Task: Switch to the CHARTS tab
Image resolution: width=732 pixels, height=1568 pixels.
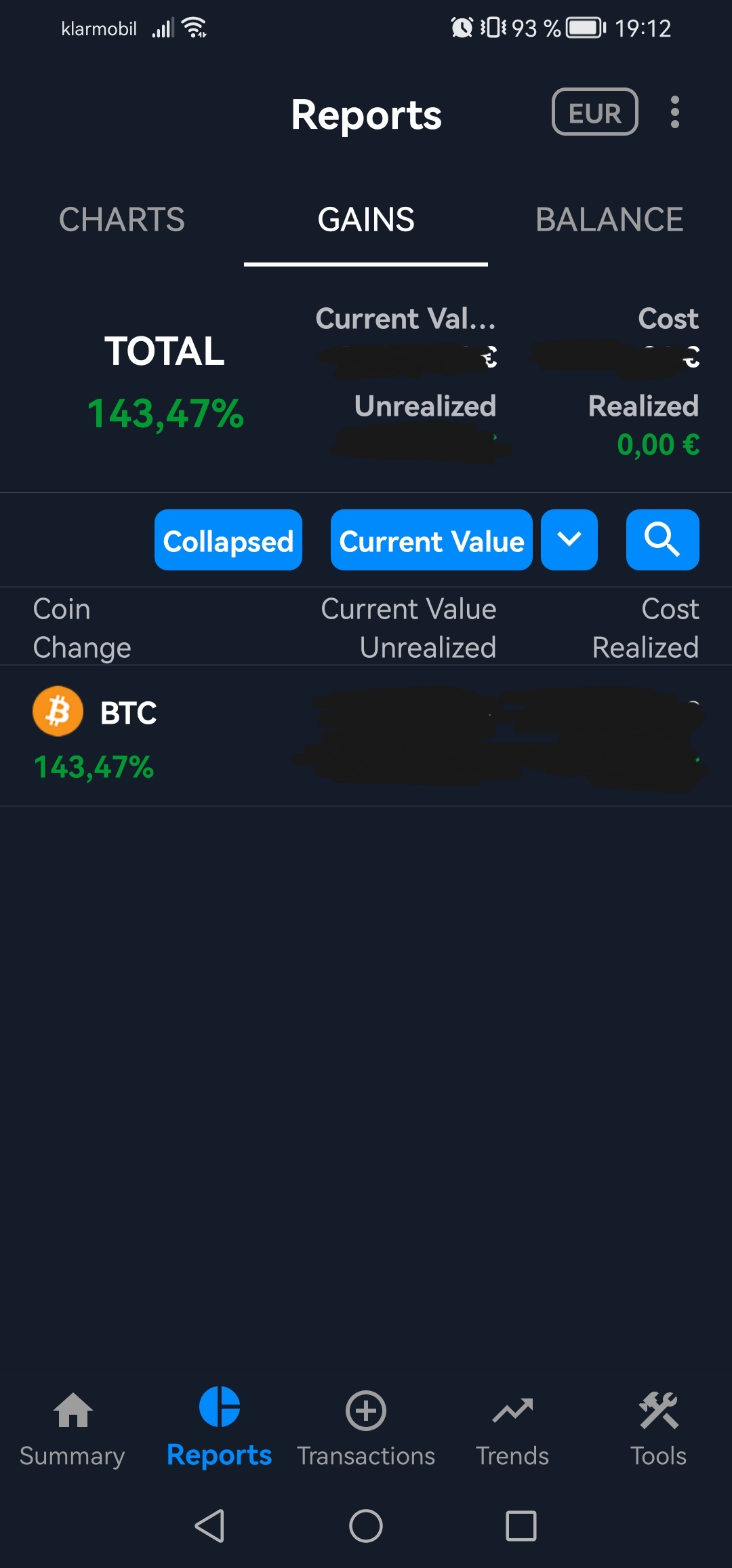Action: 122,220
